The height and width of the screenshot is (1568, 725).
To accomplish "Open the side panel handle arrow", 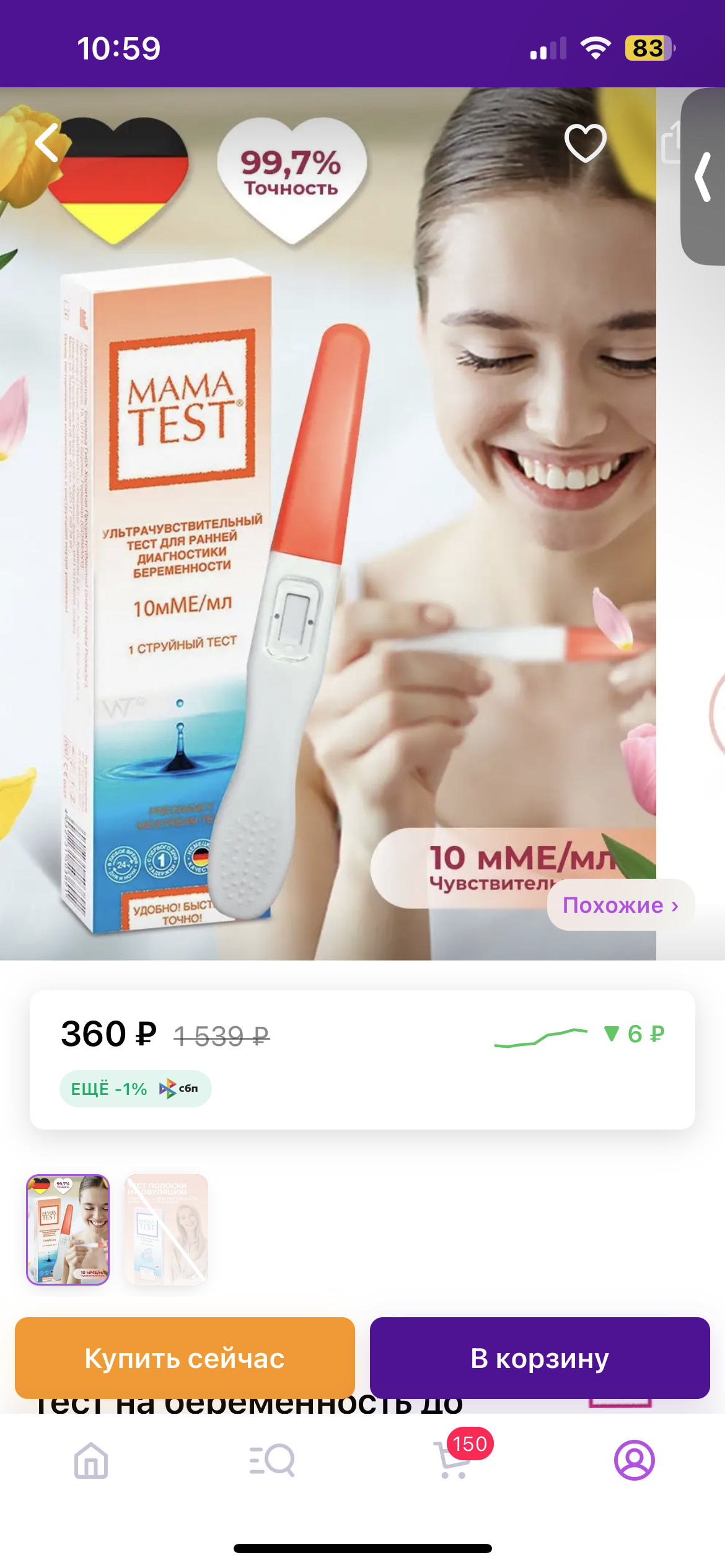I will (703, 177).
